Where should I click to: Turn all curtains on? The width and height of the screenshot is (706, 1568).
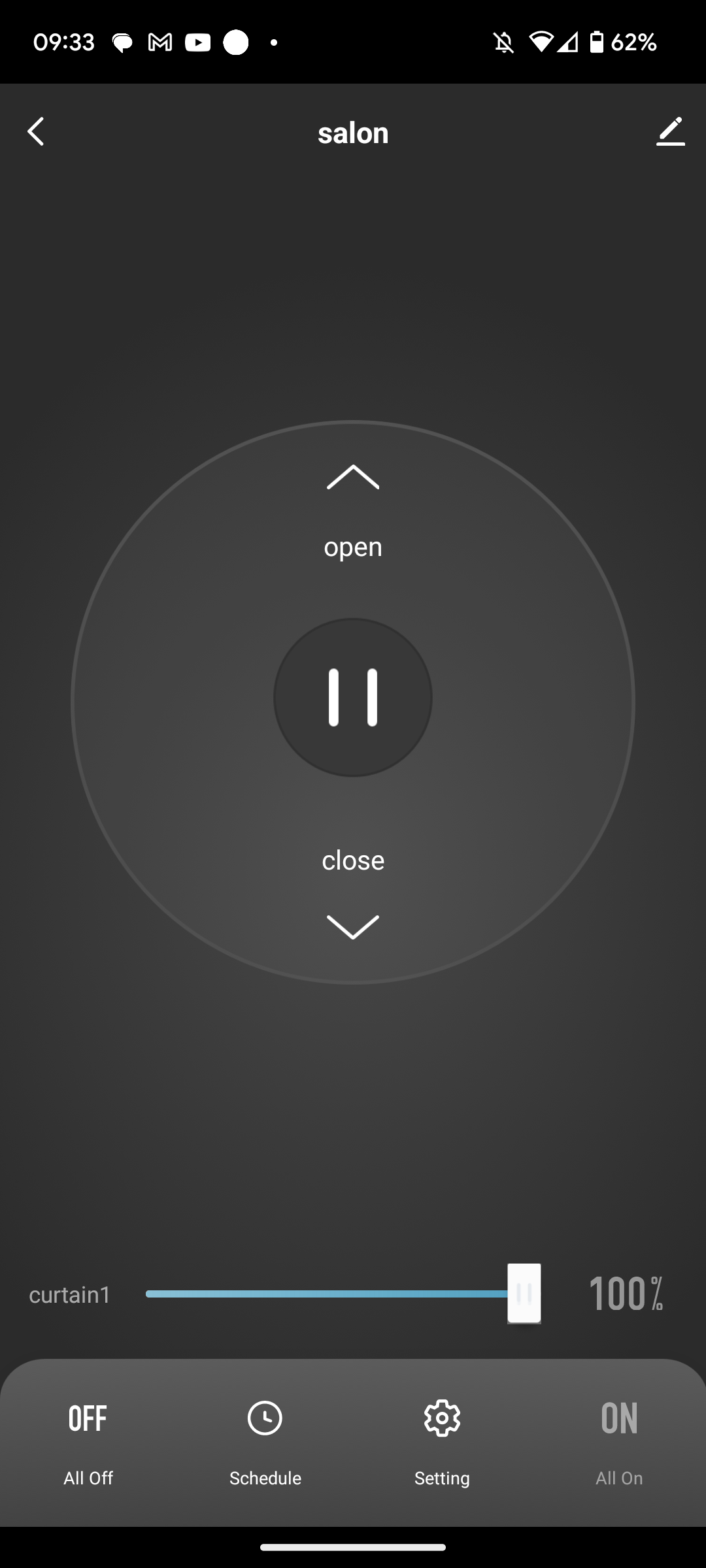(619, 1441)
